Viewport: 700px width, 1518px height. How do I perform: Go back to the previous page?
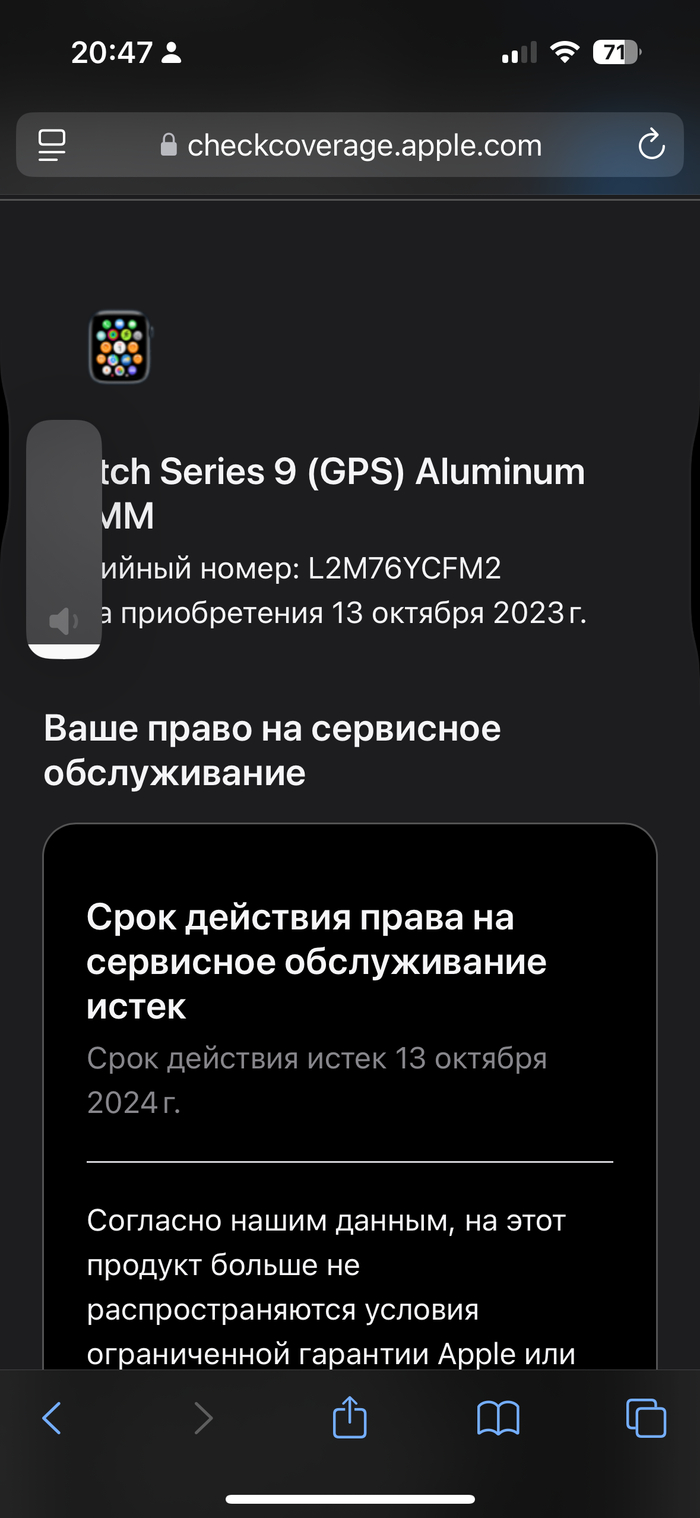click(x=52, y=1417)
